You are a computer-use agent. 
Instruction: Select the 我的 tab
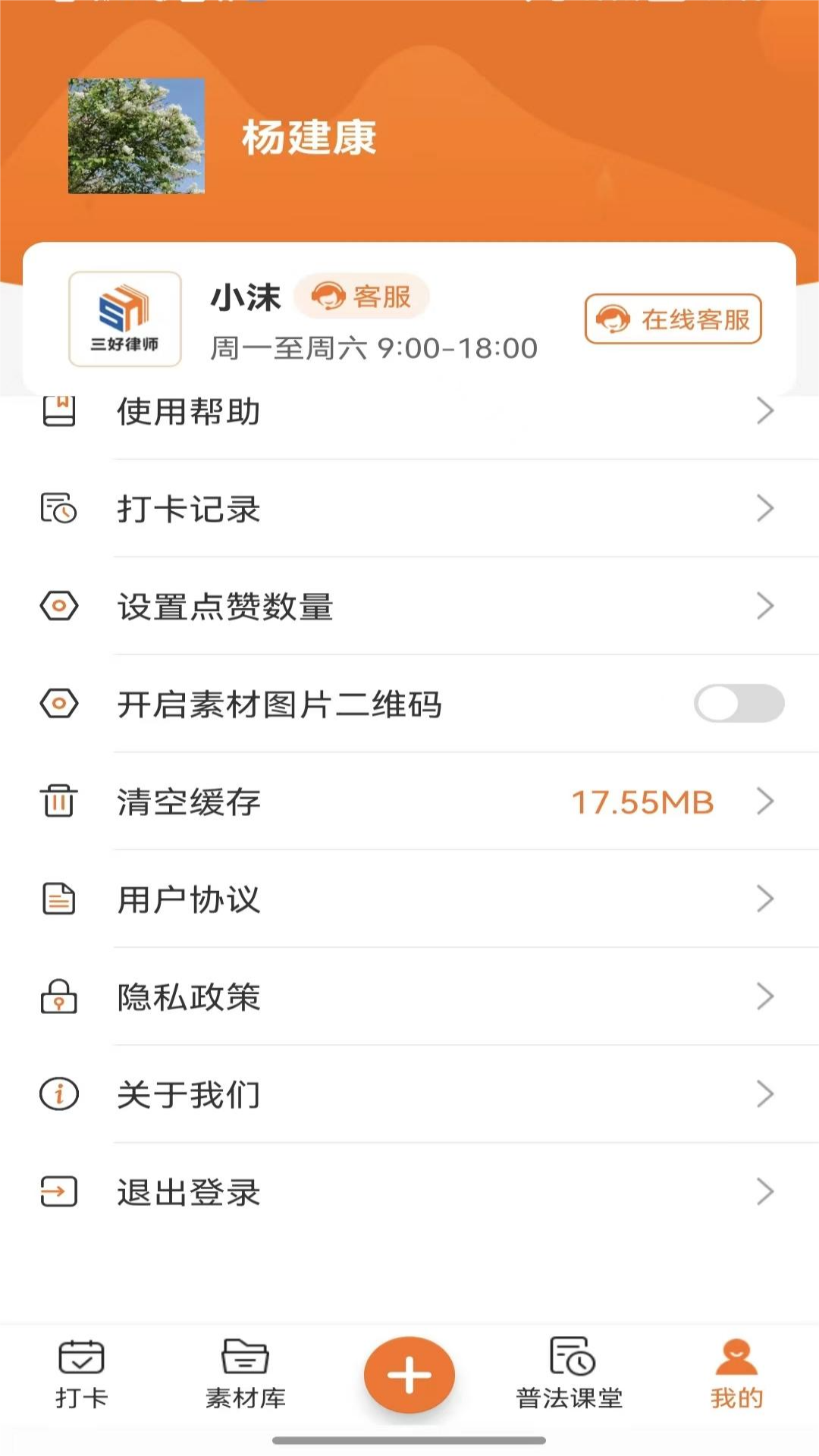pos(736,1375)
